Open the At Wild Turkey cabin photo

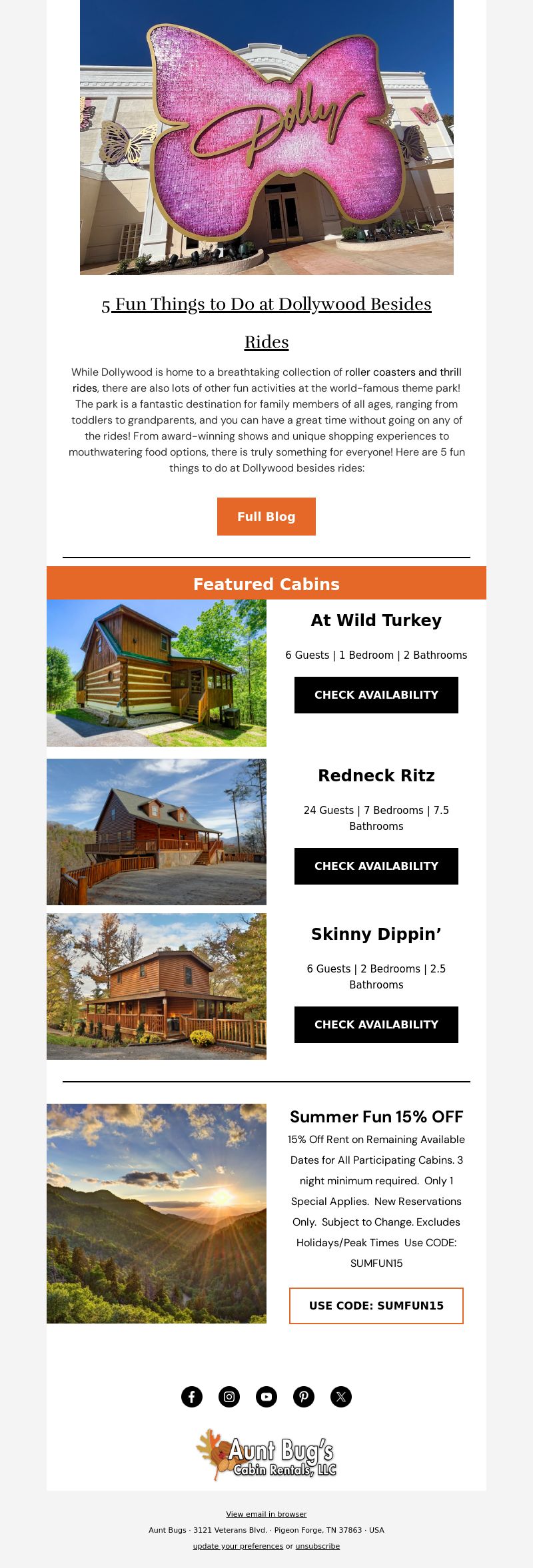pyautogui.click(x=157, y=673)
